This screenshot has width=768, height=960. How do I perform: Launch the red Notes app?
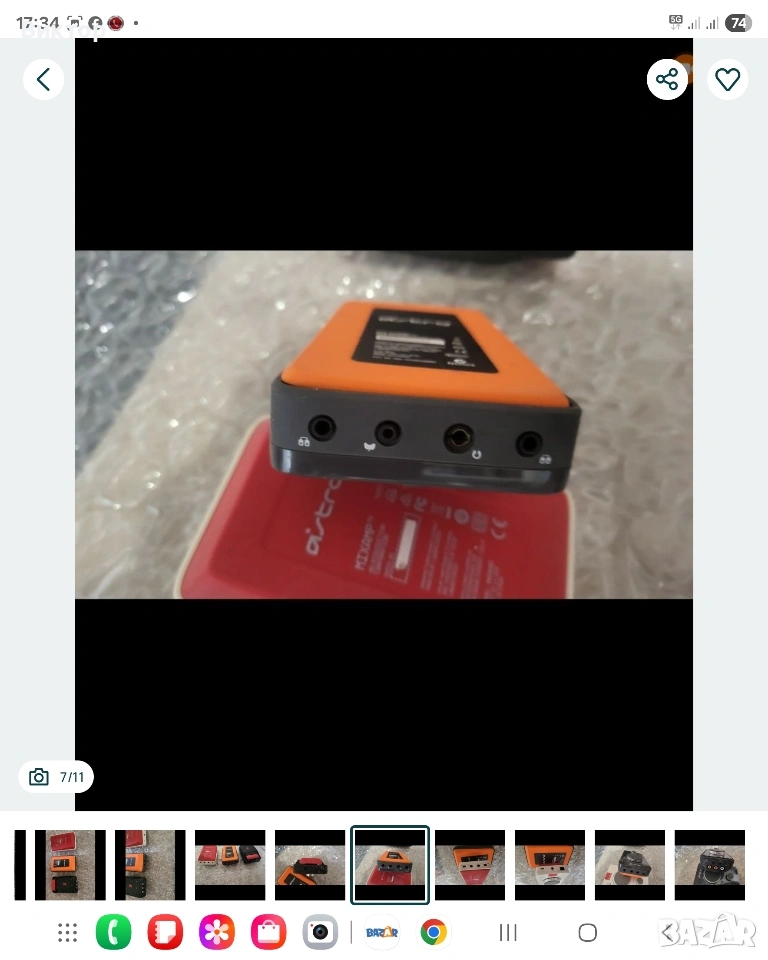[165, 932]
